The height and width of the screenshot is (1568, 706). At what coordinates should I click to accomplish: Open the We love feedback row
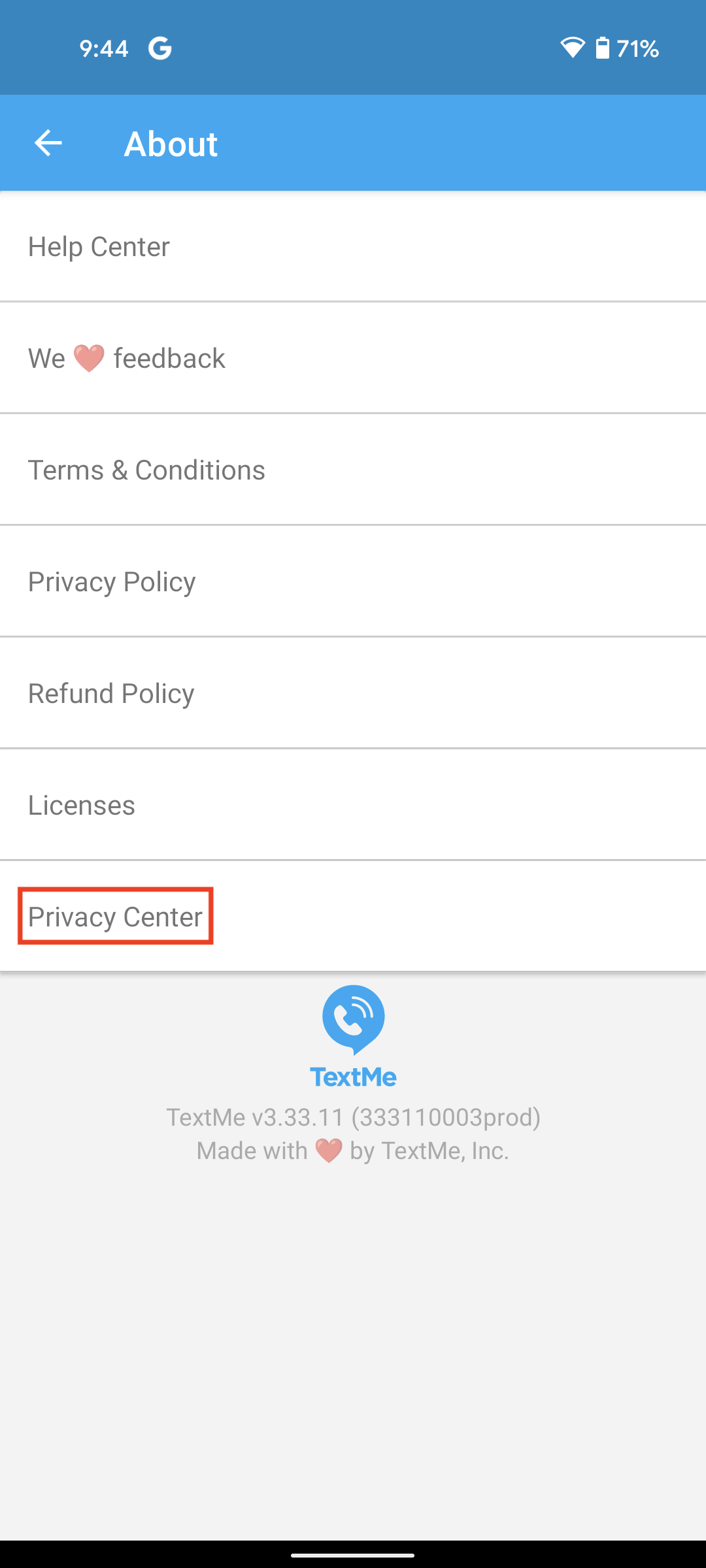tap(127, 359)
